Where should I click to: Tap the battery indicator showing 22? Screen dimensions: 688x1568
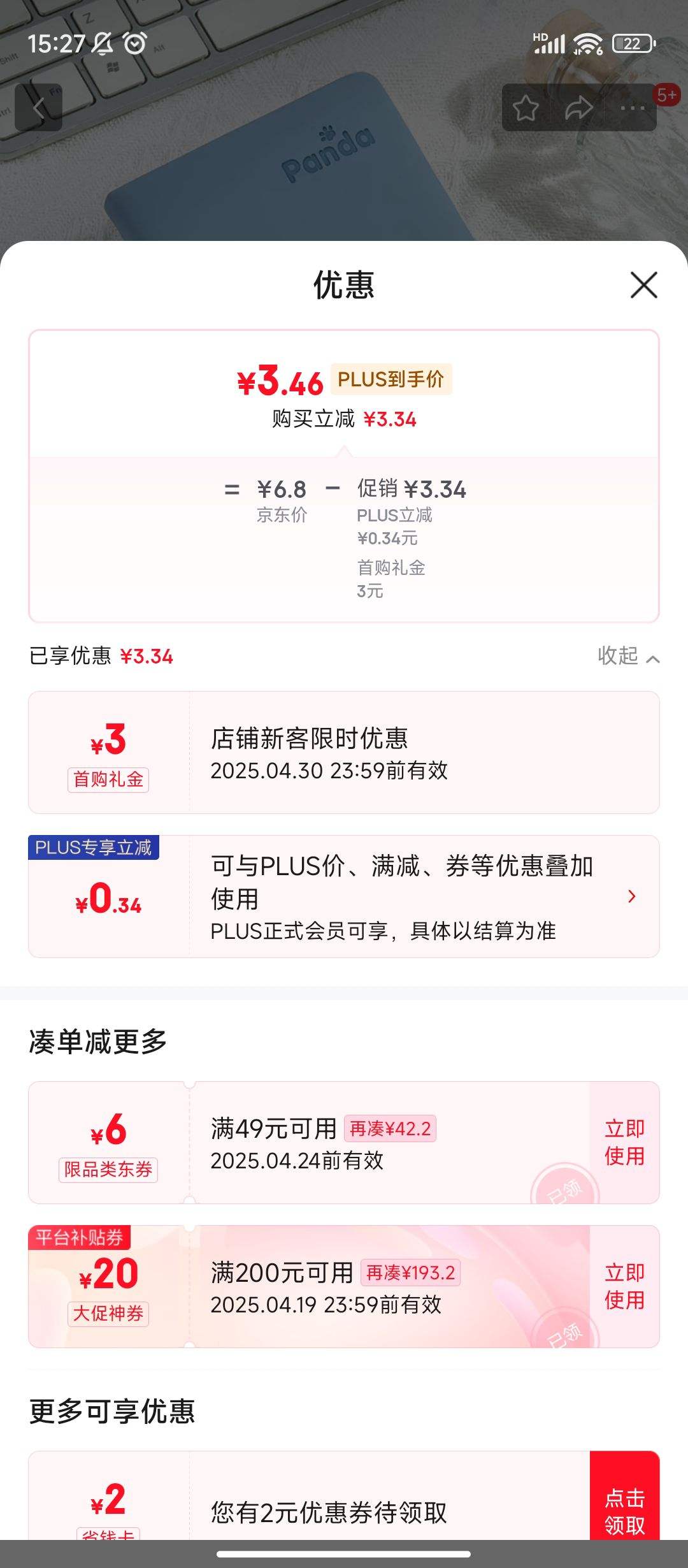pos(631,43)
